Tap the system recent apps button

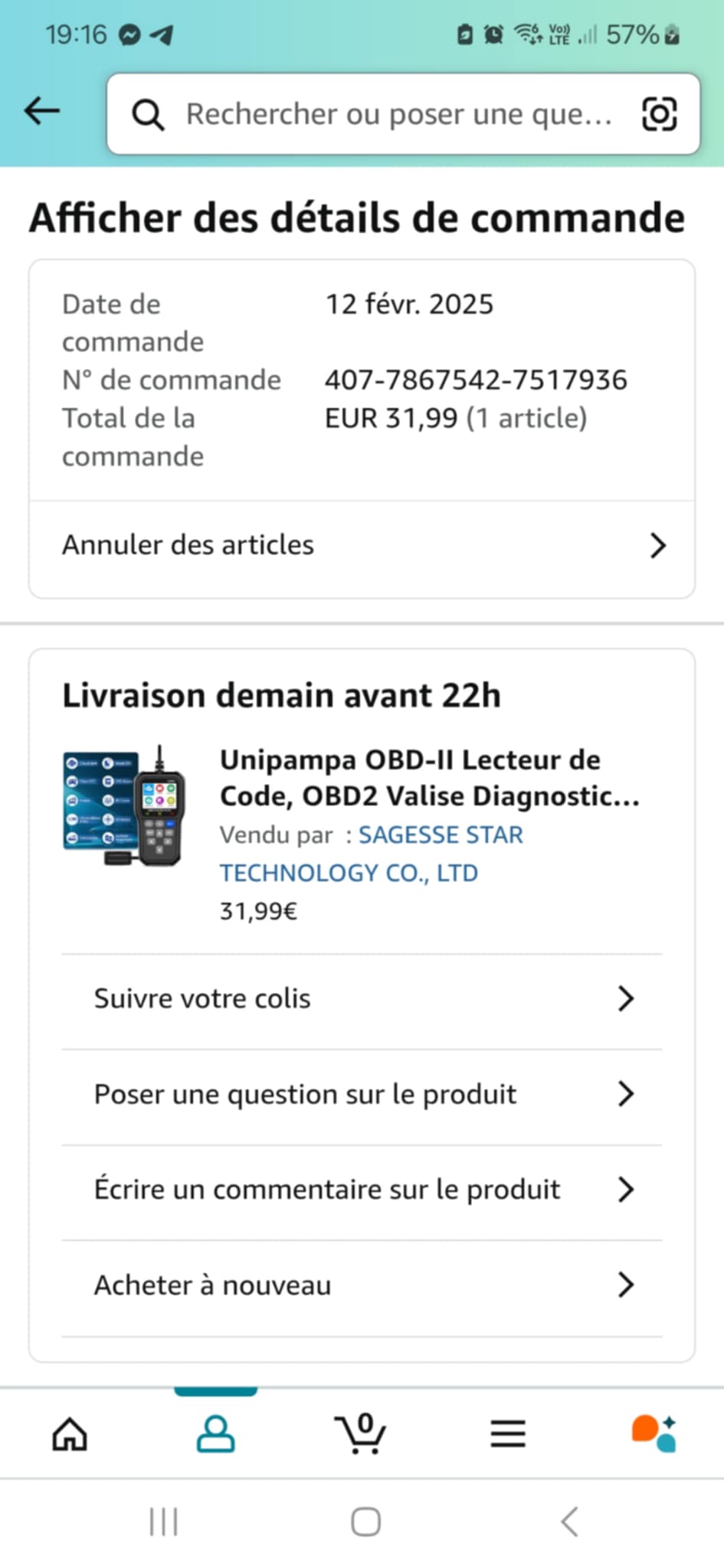pos(163,1522)
